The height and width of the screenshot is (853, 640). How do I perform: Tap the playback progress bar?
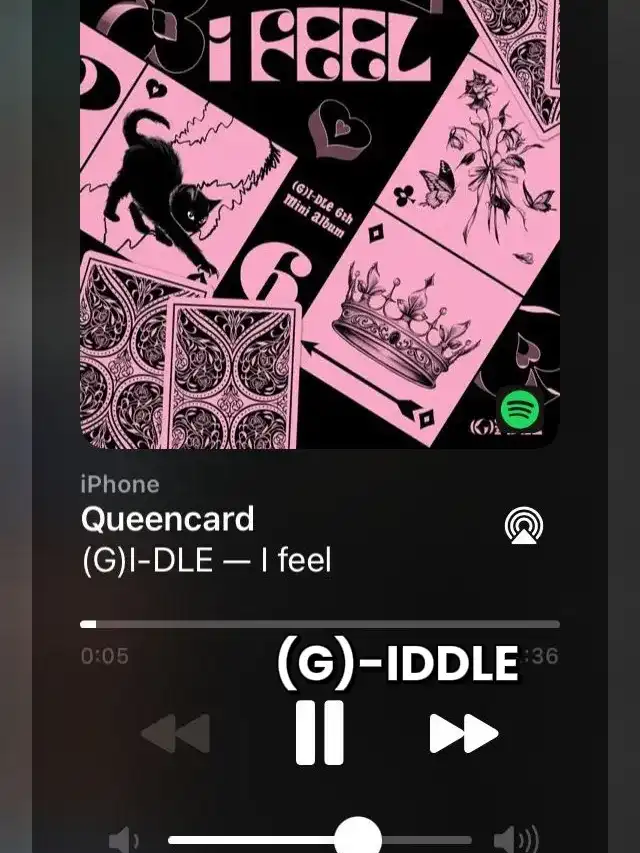[x=320, y=624]
